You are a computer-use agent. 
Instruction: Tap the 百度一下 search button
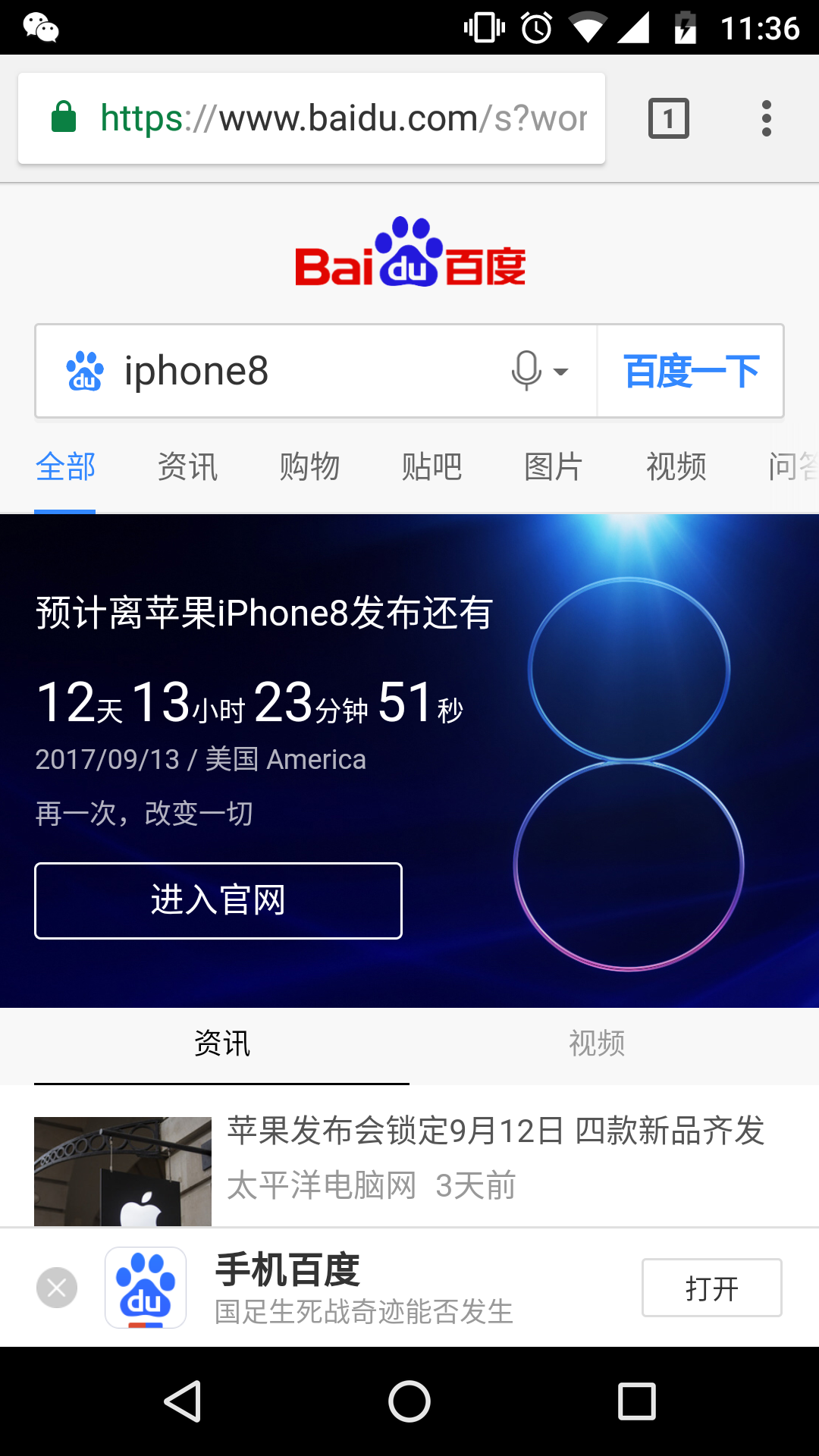click(691, 371)
